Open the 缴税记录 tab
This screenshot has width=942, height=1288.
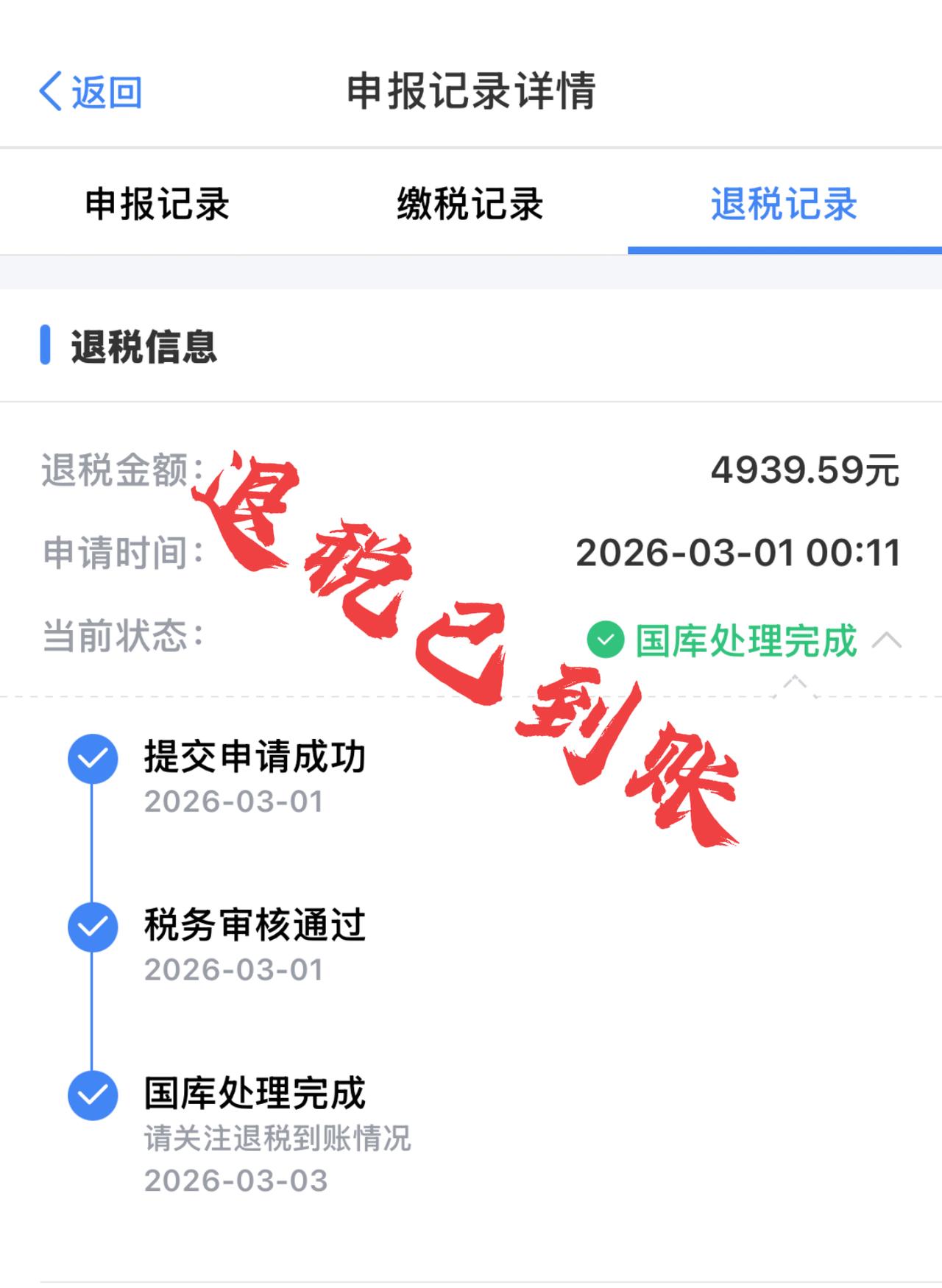click(469, 205)
